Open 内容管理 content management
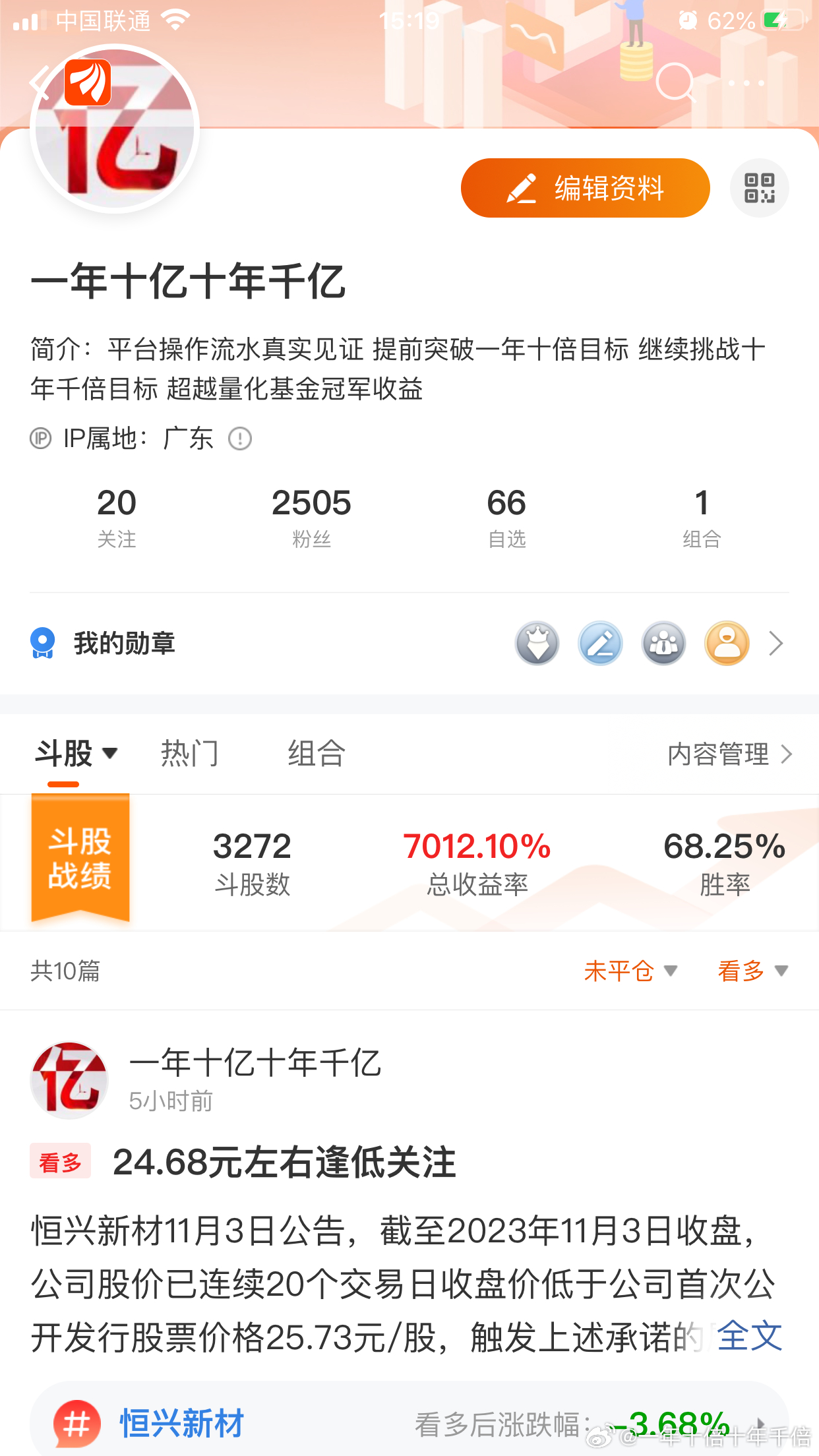Screen dimensions: 819x1456 coord(730,754)
